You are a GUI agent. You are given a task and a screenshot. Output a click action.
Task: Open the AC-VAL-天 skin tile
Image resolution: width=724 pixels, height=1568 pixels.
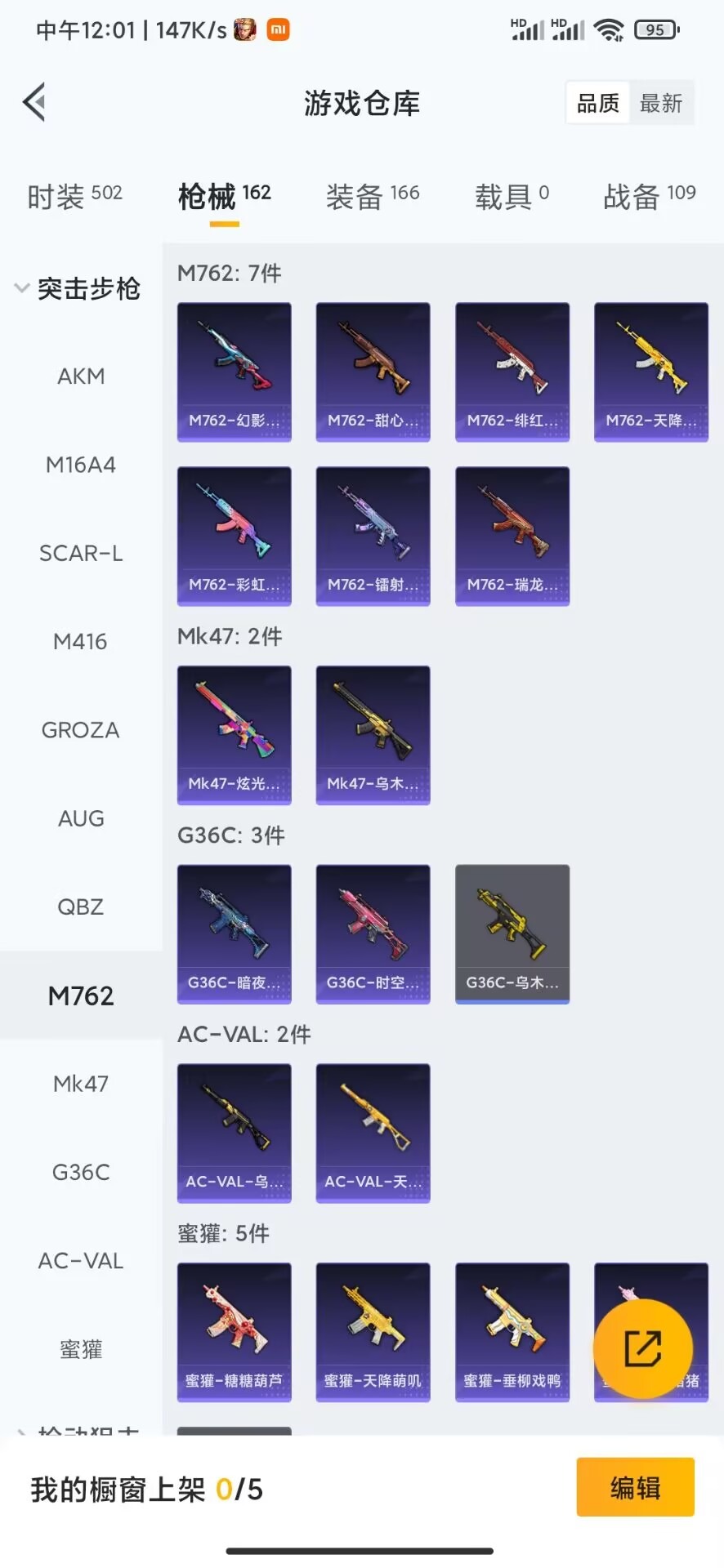(x=373, y=1133)
